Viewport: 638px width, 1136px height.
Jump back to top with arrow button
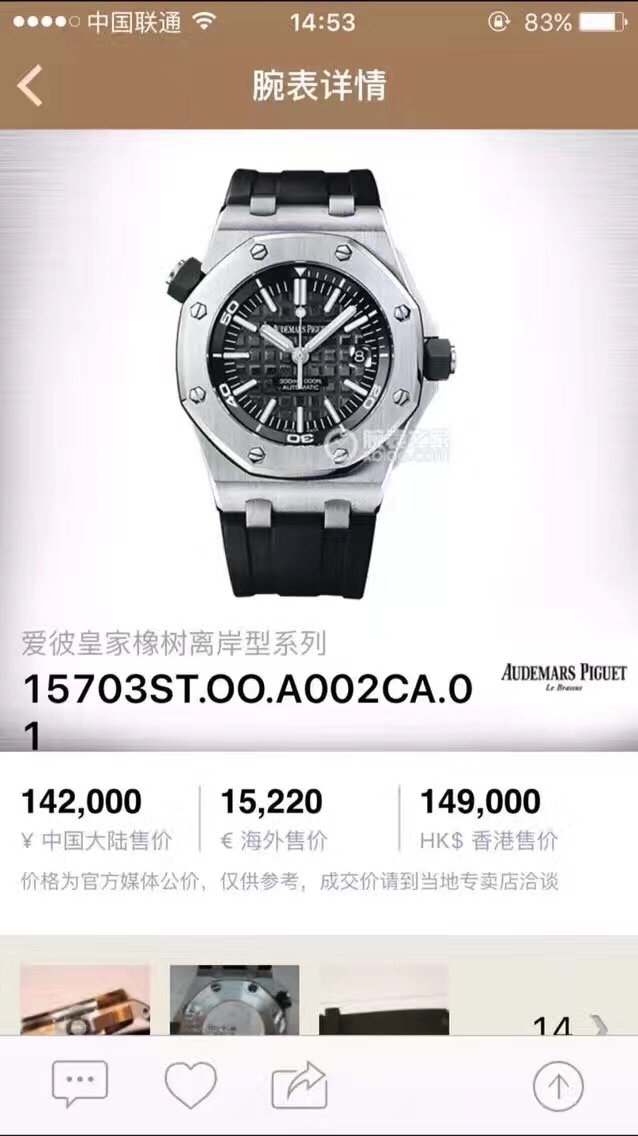tap(558, 1085)
